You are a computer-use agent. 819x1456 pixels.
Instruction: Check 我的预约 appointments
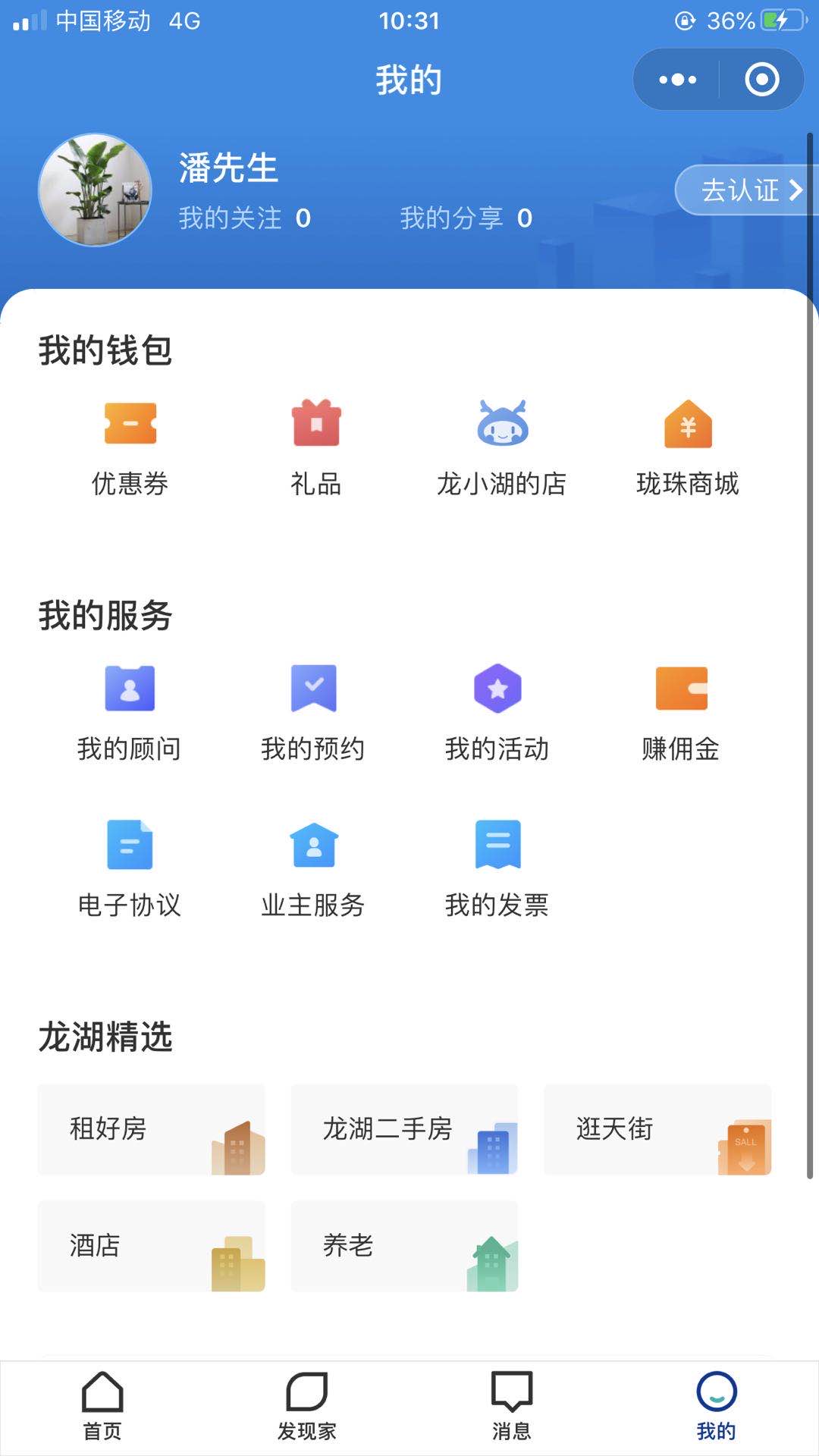(x=313, y=713)
